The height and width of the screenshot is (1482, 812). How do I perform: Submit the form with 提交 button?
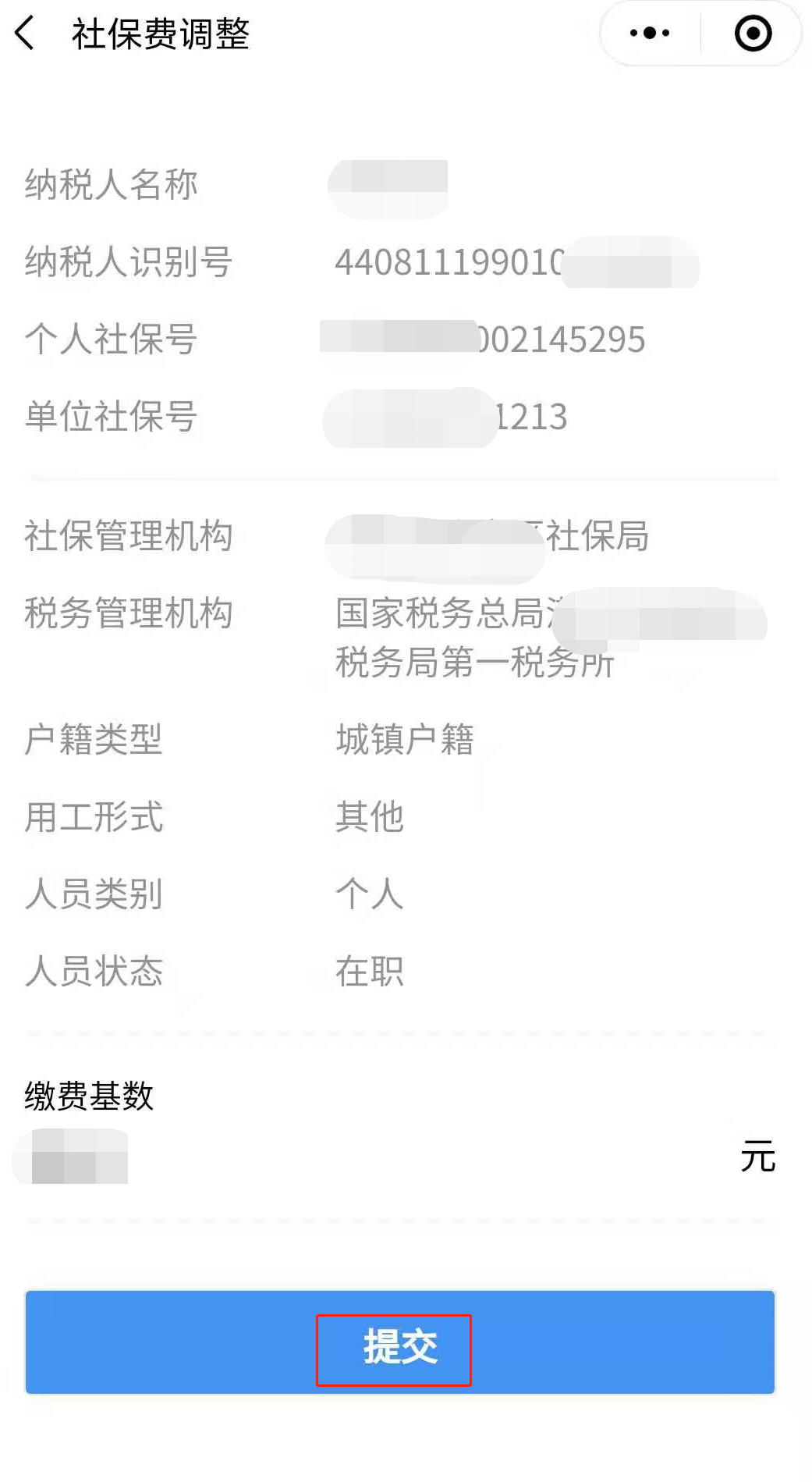click(x=399, y=1343)
